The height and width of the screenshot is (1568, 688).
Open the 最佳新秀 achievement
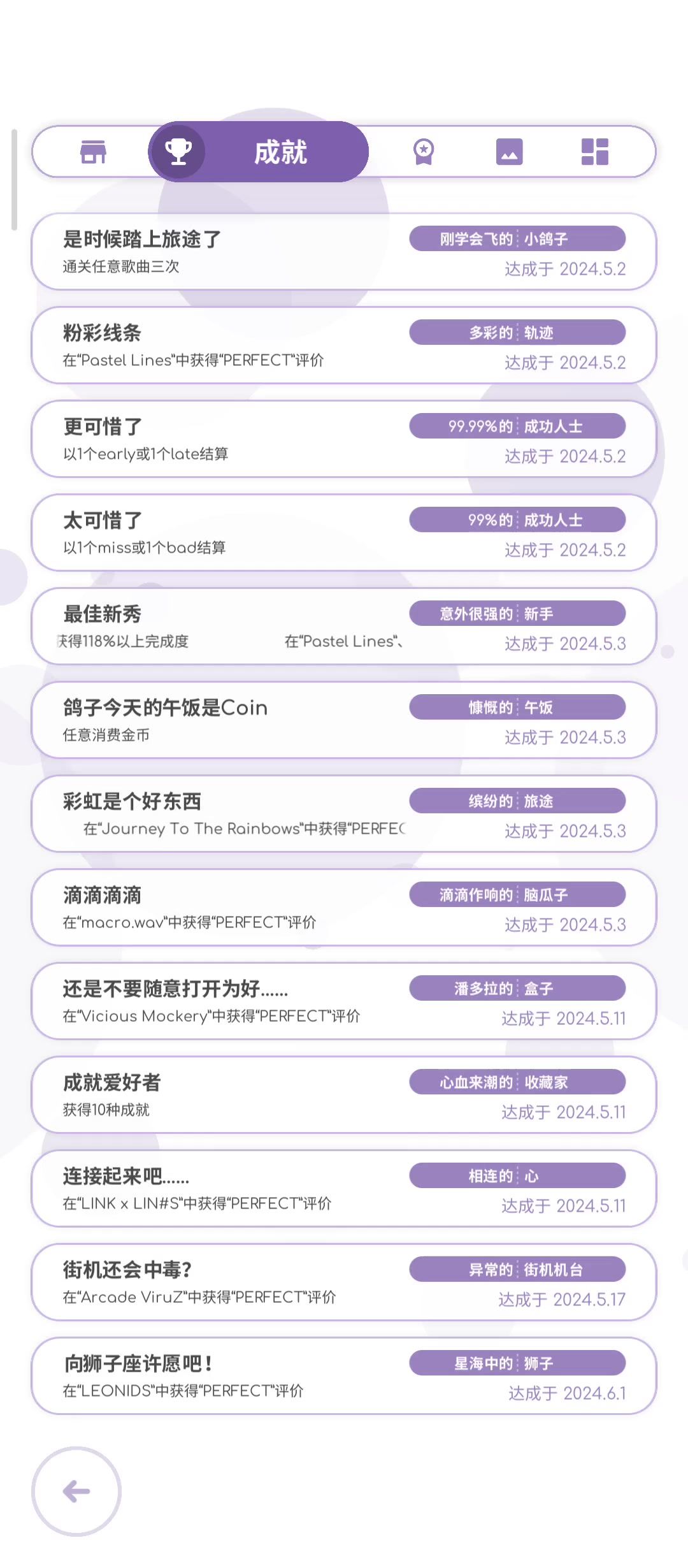pos(344,627)
